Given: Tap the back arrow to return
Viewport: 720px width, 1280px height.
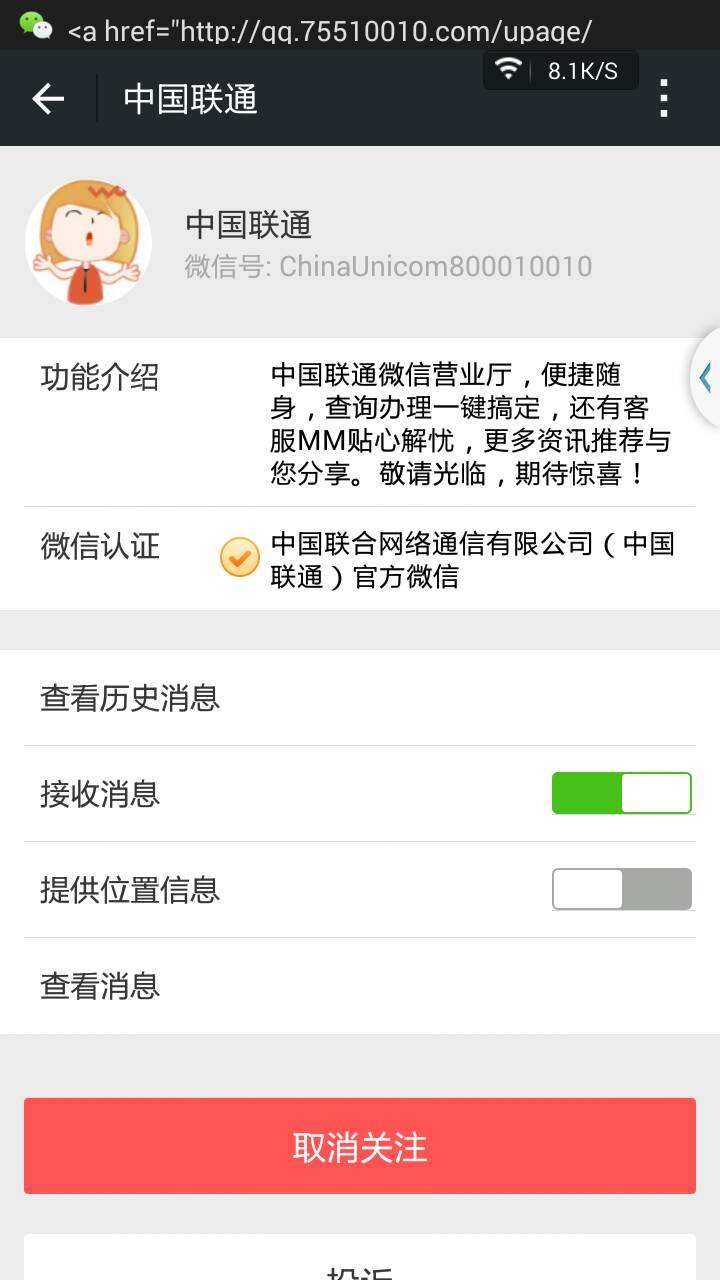Looking at the screenshot, I should click(46, 98).
